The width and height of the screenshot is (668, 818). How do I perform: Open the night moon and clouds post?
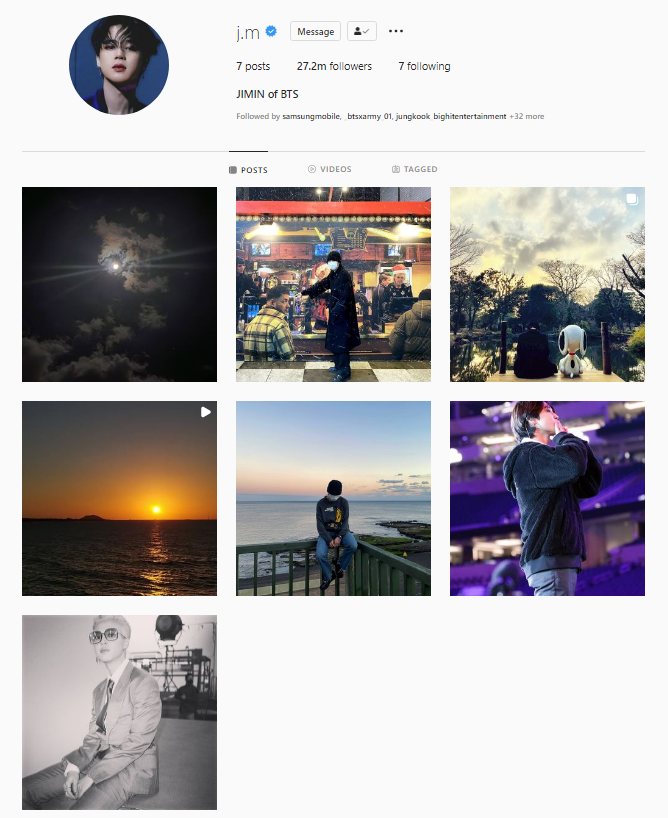[119, 284]
